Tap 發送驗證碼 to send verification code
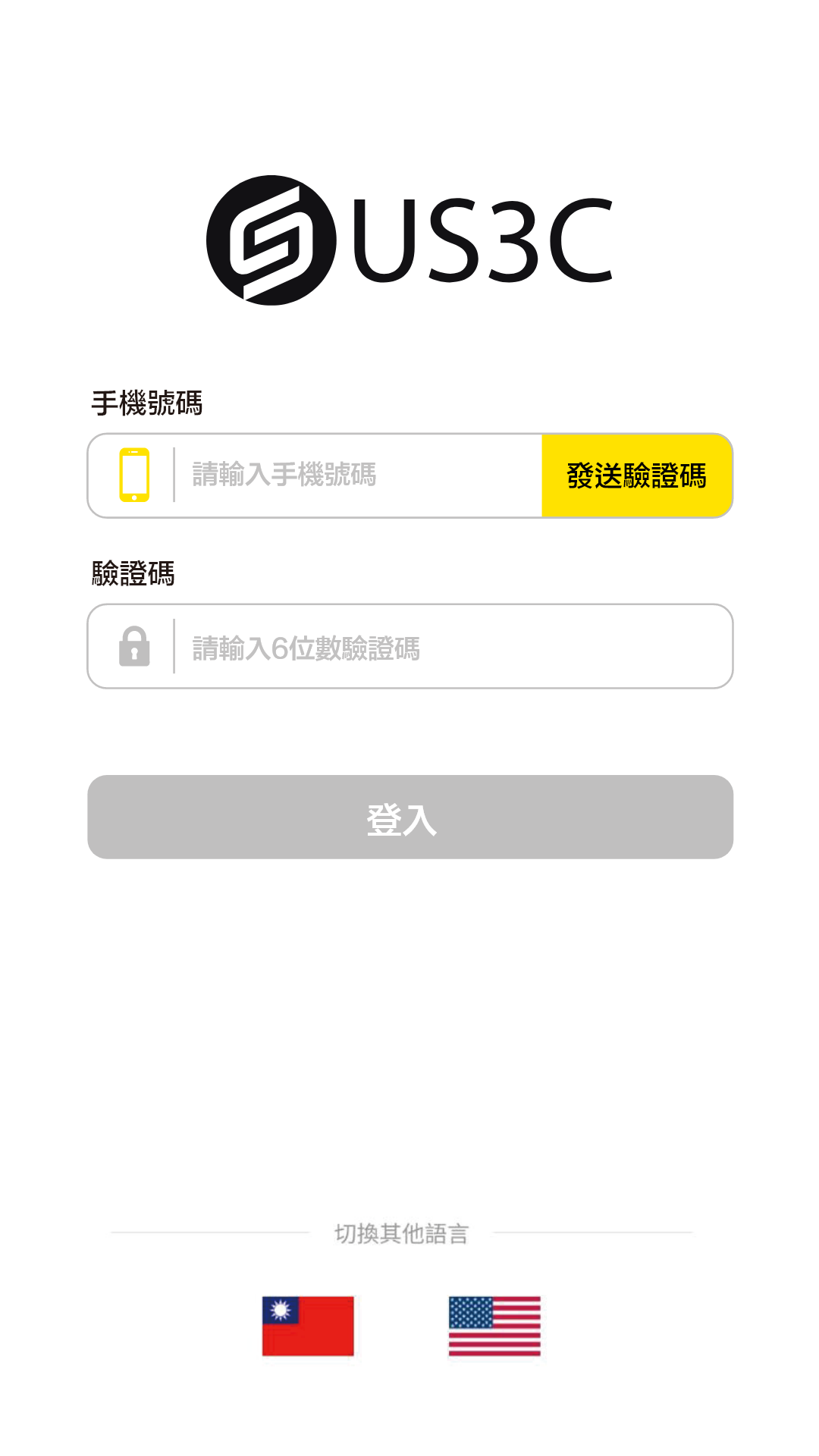The height and width of the screenshot is (1456, 819). 637,475
